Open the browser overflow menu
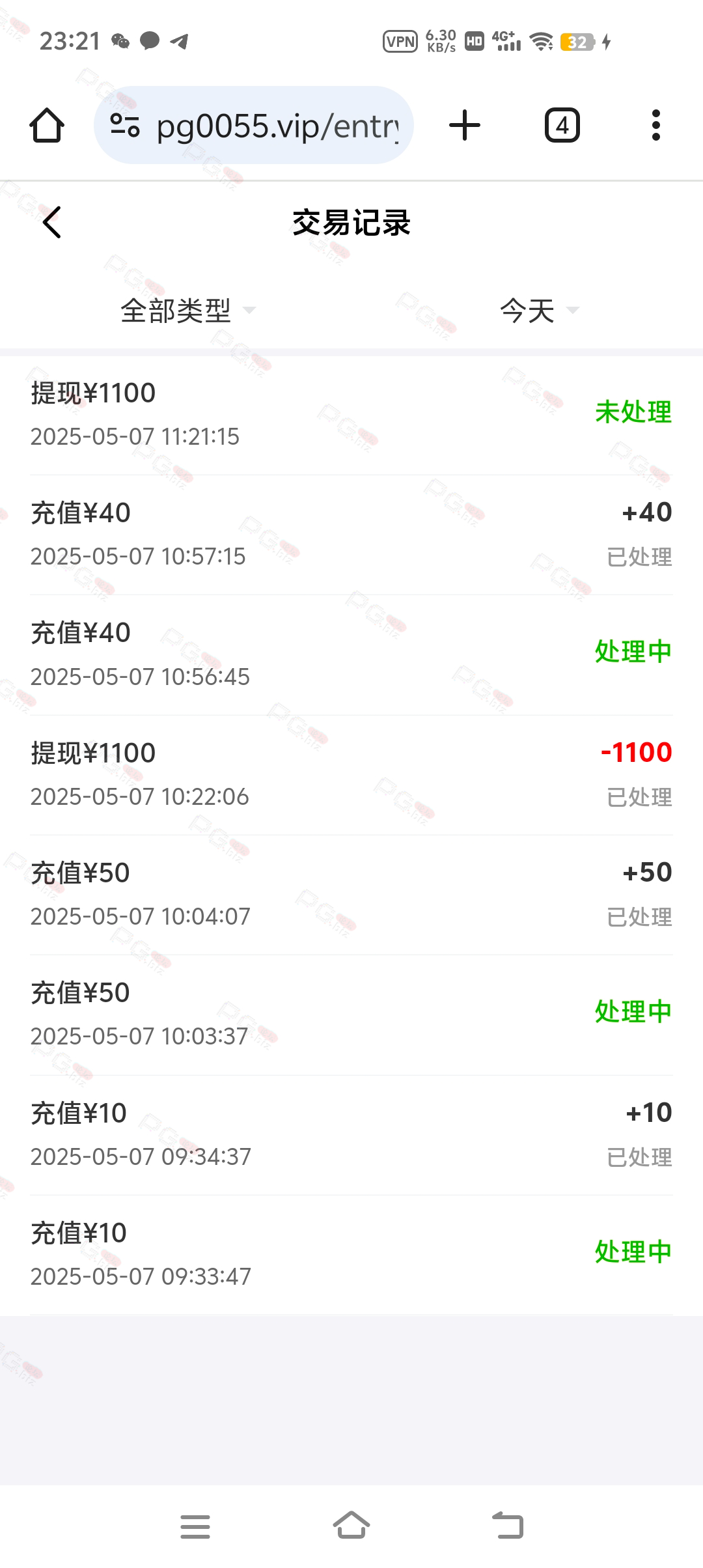This screenshot has height=1568, width=703. click(656, 125)
